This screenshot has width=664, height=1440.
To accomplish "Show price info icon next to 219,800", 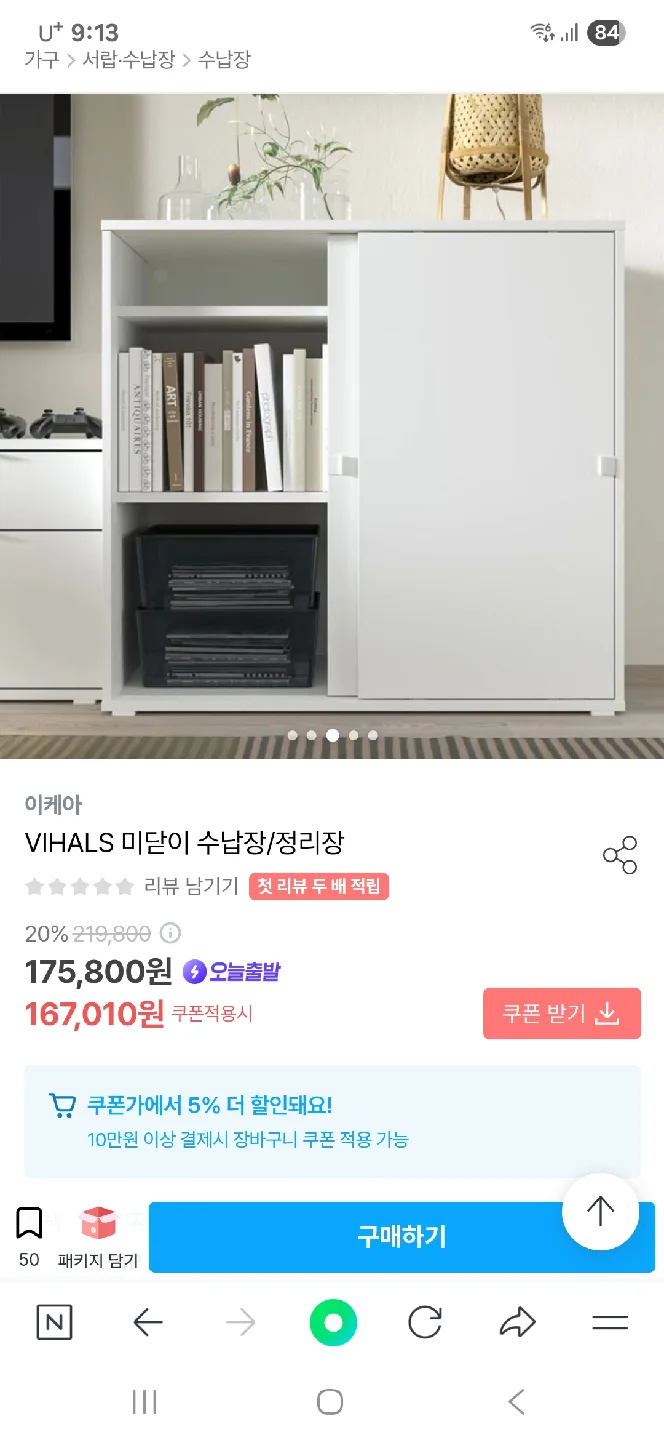I will [171, 934].
